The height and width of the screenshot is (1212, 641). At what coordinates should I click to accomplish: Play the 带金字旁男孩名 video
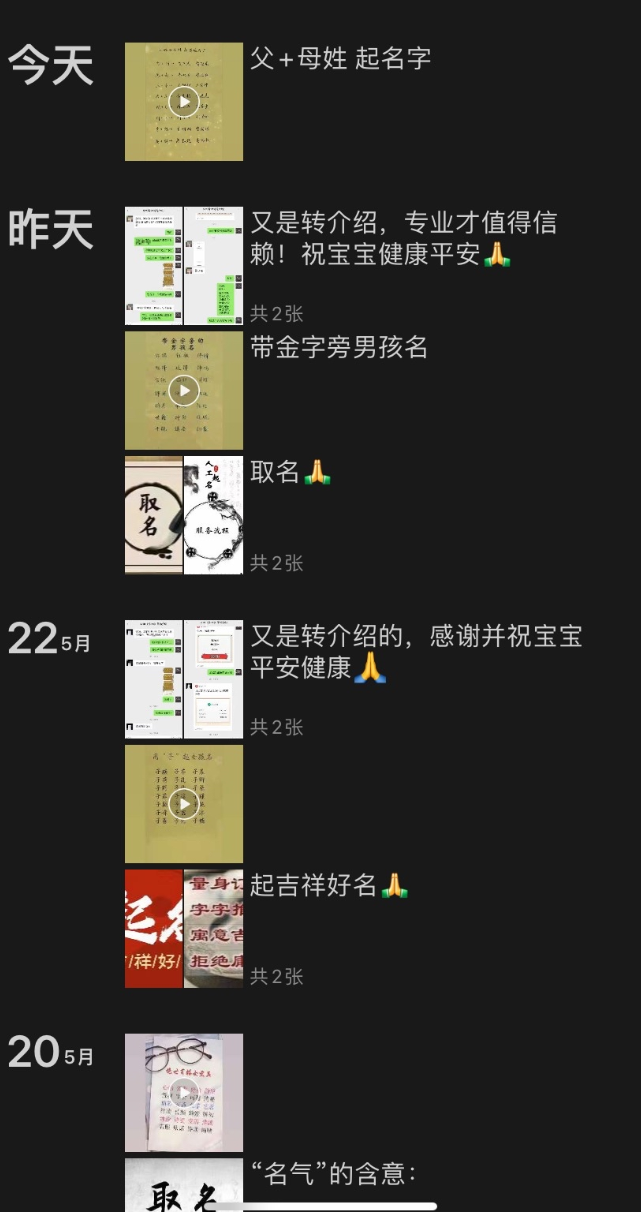tap(183, 390)
